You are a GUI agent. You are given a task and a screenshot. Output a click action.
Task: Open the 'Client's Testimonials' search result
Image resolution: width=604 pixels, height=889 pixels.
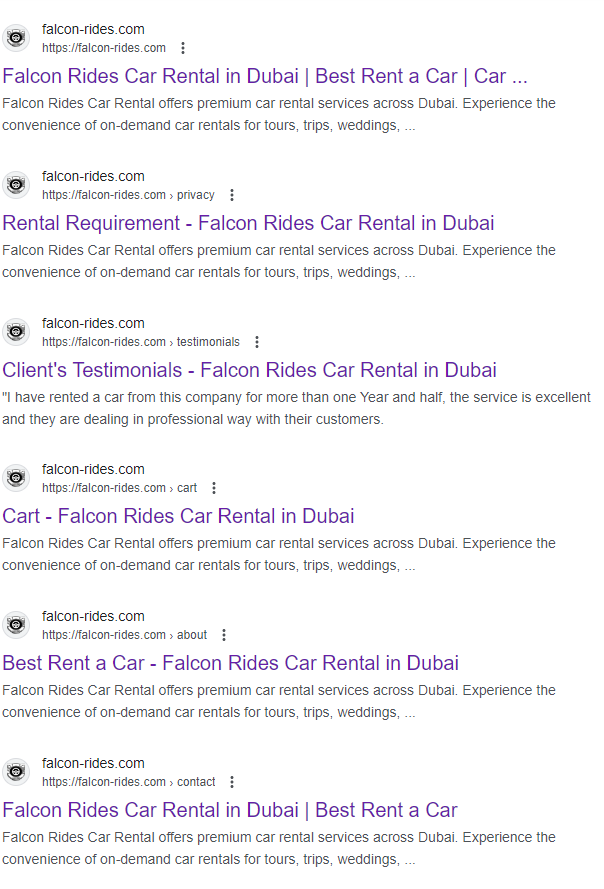249,370
